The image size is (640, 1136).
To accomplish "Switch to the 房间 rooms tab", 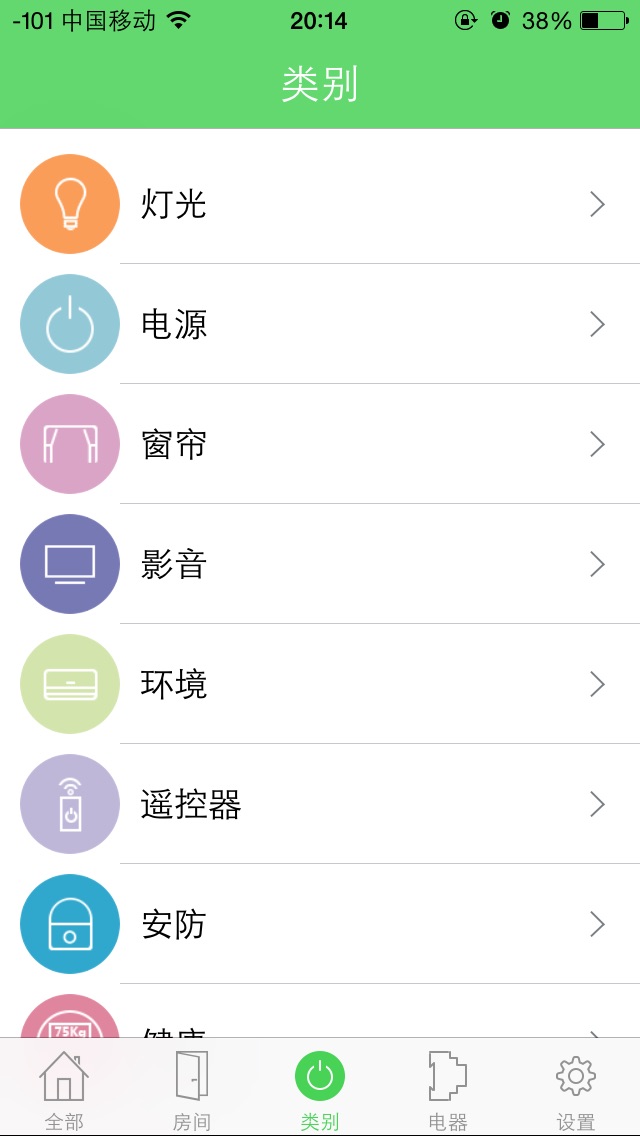I will click(x=192, y=1088).
